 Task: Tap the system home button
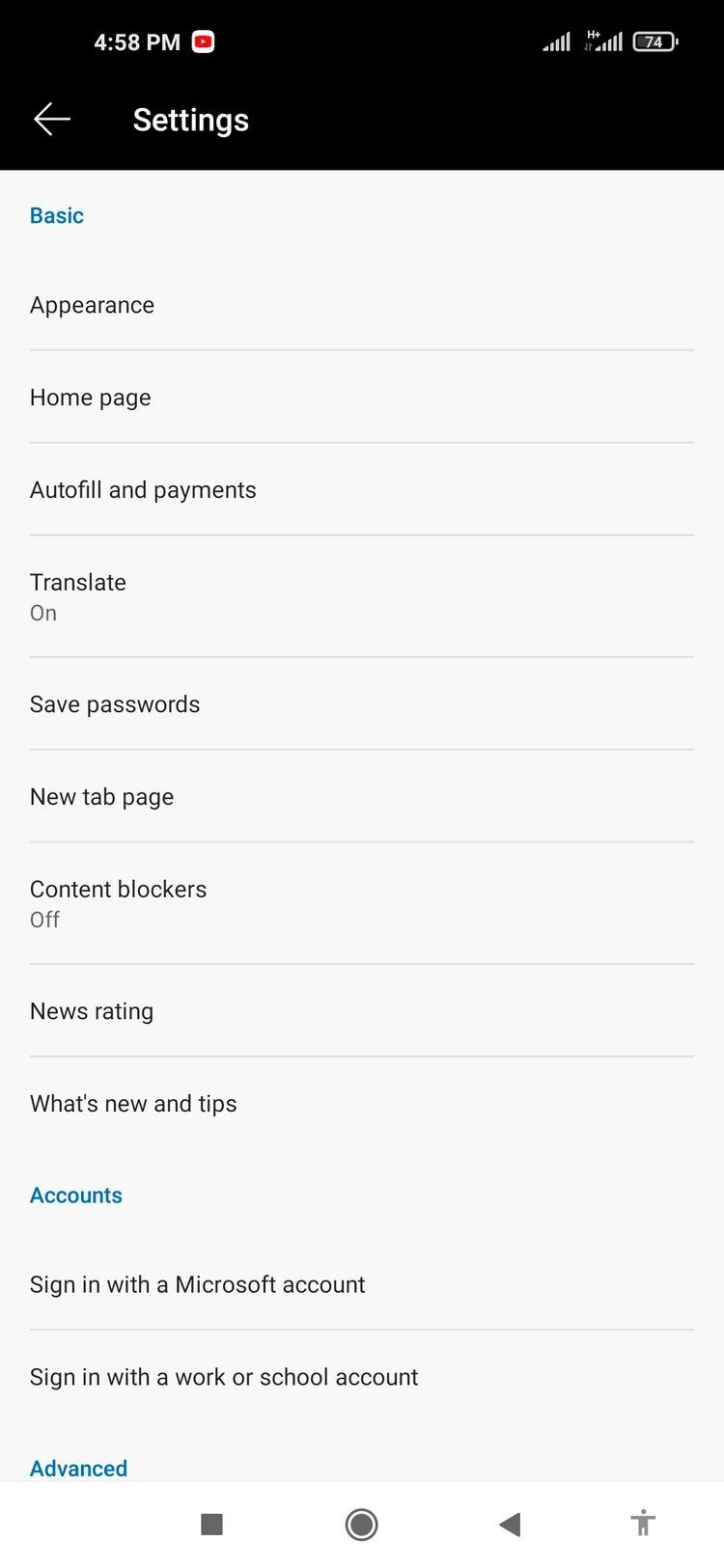[x=361, y=1525]
